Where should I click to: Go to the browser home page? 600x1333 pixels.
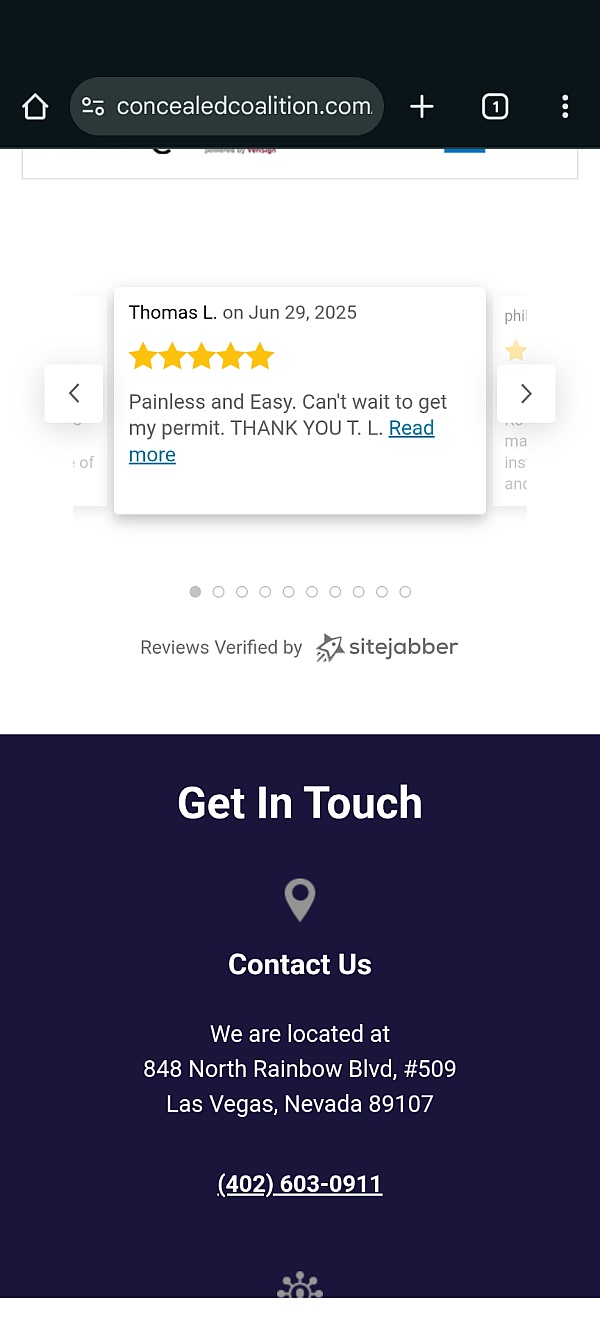coord(35,107)
